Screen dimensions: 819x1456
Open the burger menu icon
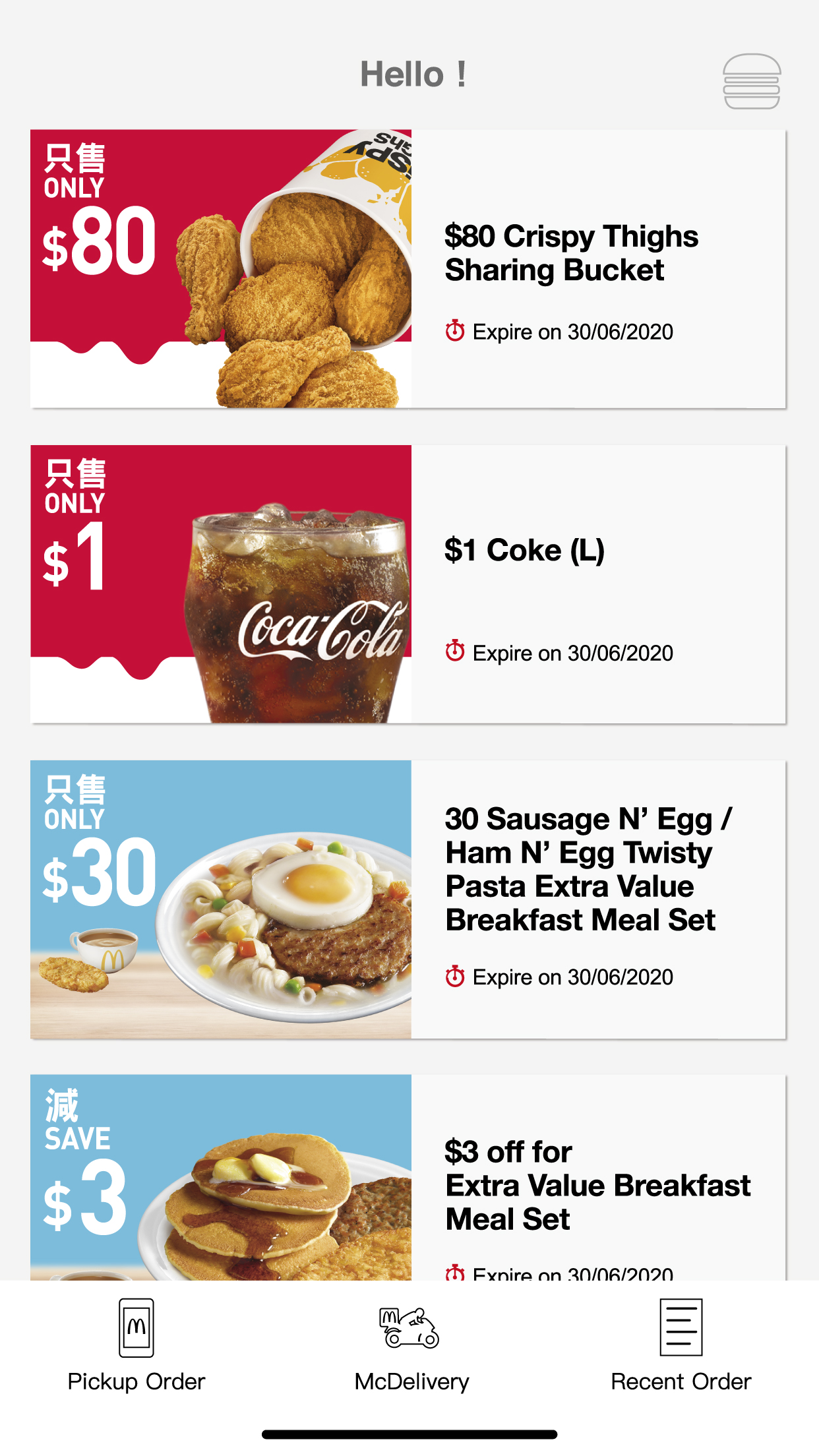pos(752,81)
